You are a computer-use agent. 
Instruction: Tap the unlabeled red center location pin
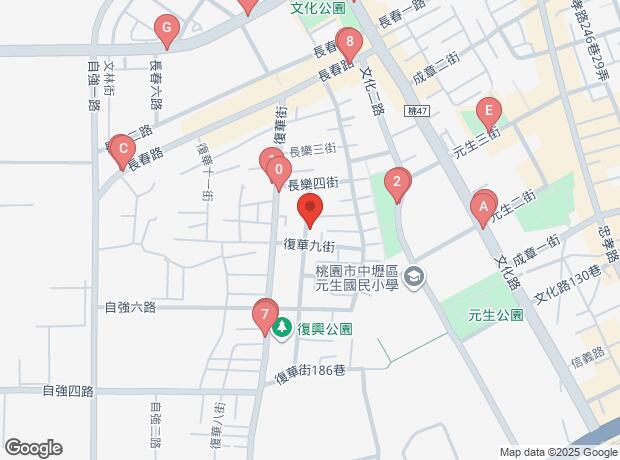click(310, 211)
